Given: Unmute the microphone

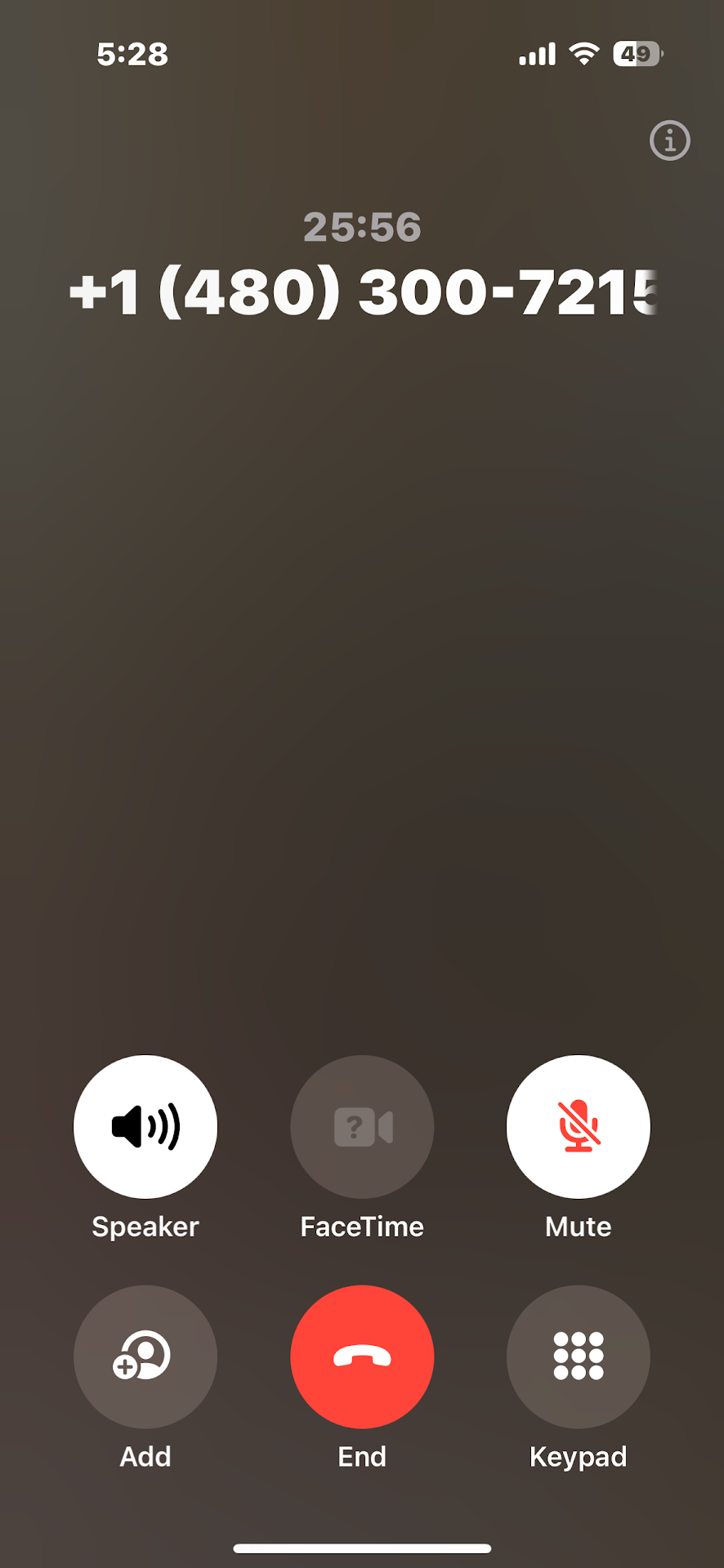Looking at the screenshot, I should pyautogui.click(x=578, y=1126).
